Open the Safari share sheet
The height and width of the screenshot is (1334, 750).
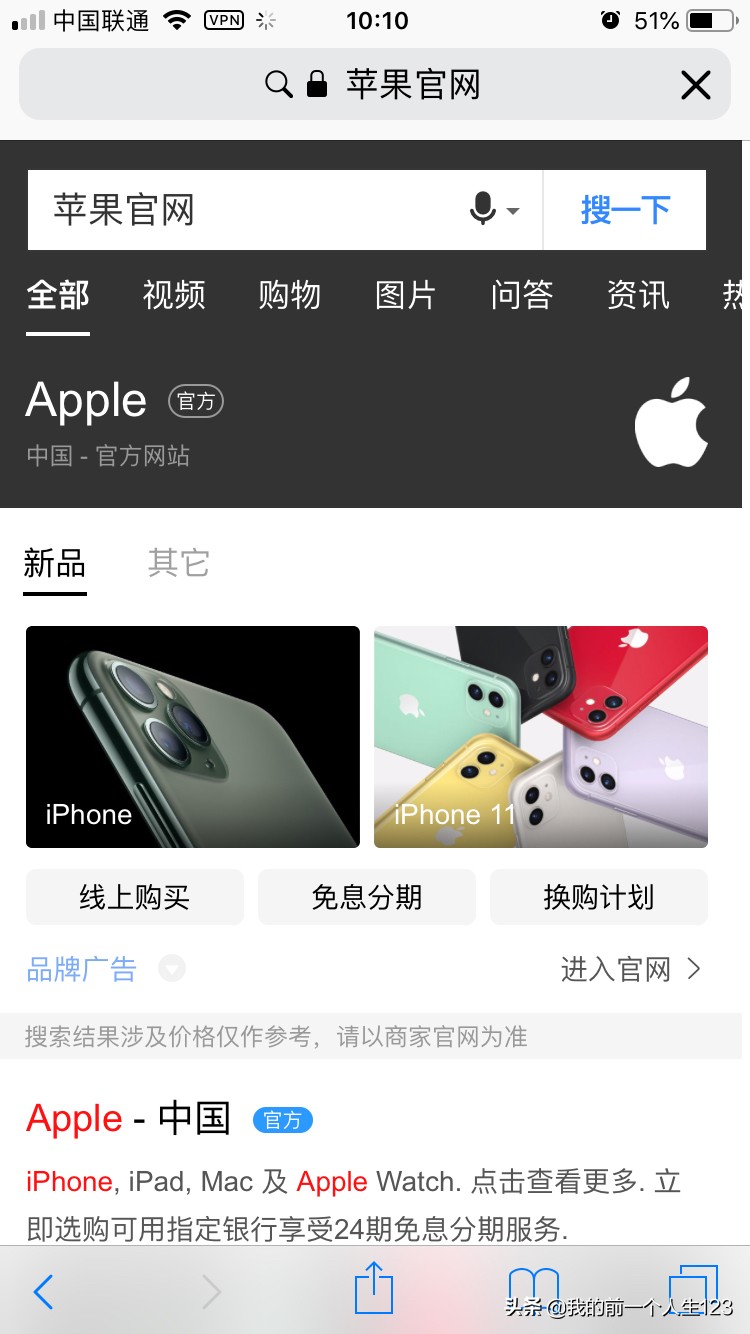click(x=374, y=1288)
